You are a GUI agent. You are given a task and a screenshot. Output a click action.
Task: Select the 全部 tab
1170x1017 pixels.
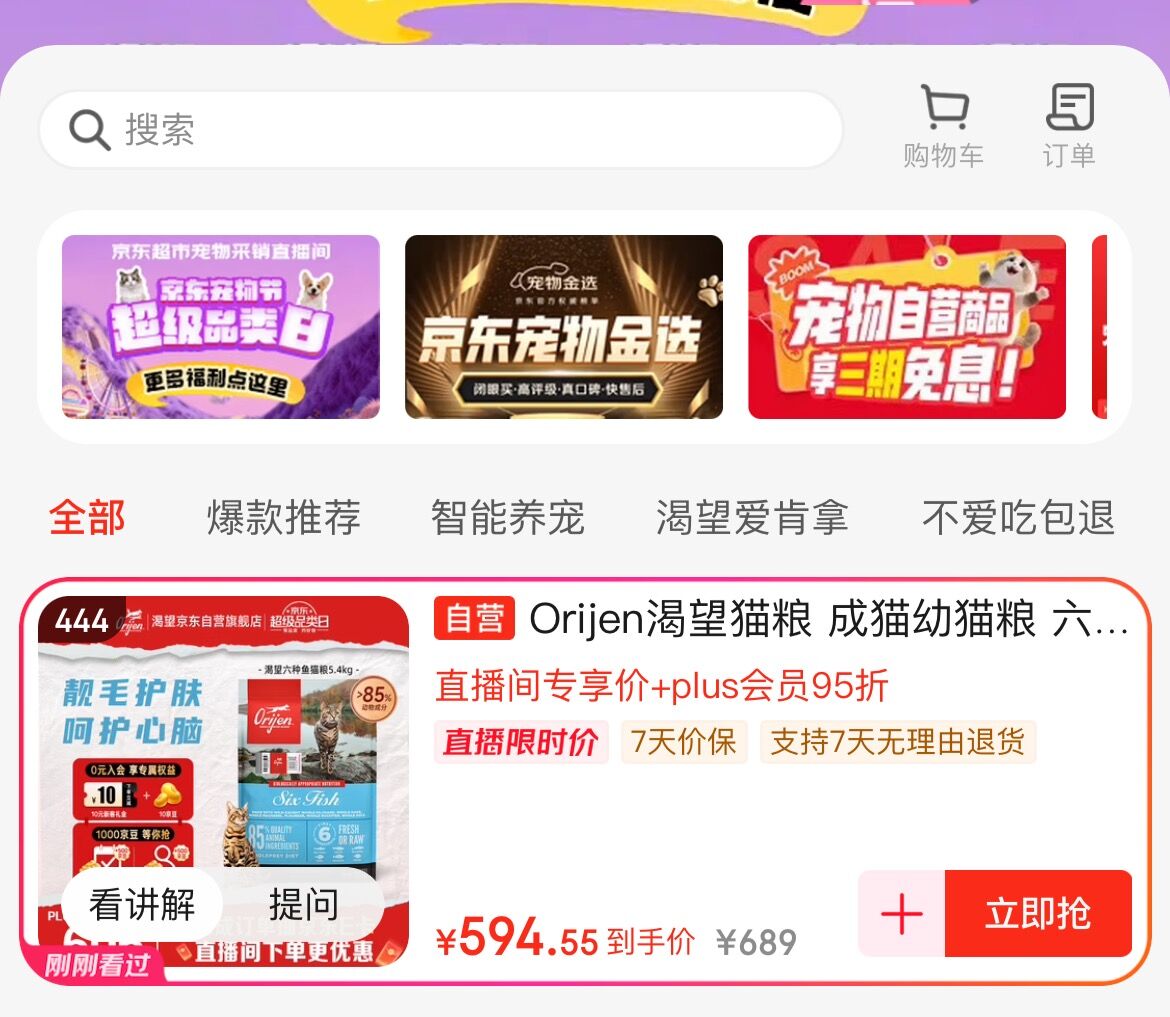(x=87, y=517)
